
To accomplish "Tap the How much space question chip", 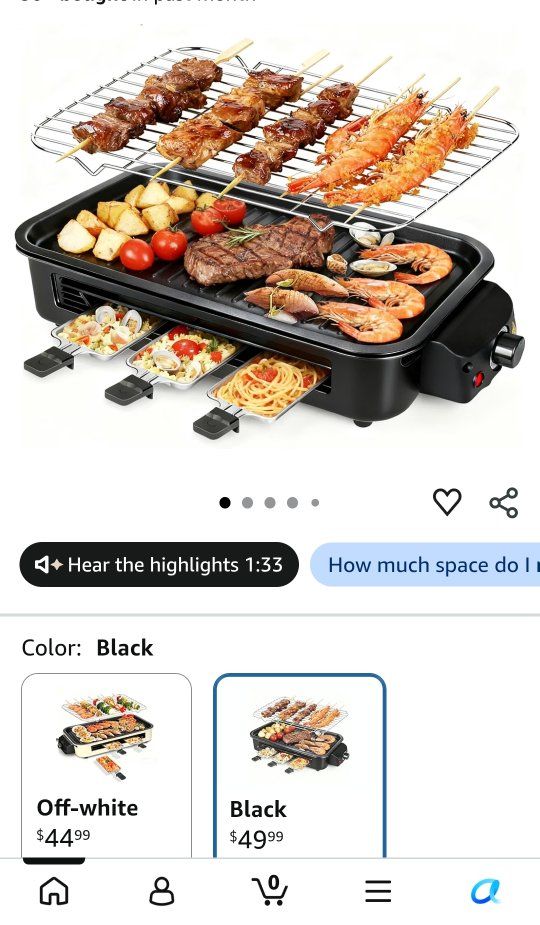I will (x=425, y=565).
